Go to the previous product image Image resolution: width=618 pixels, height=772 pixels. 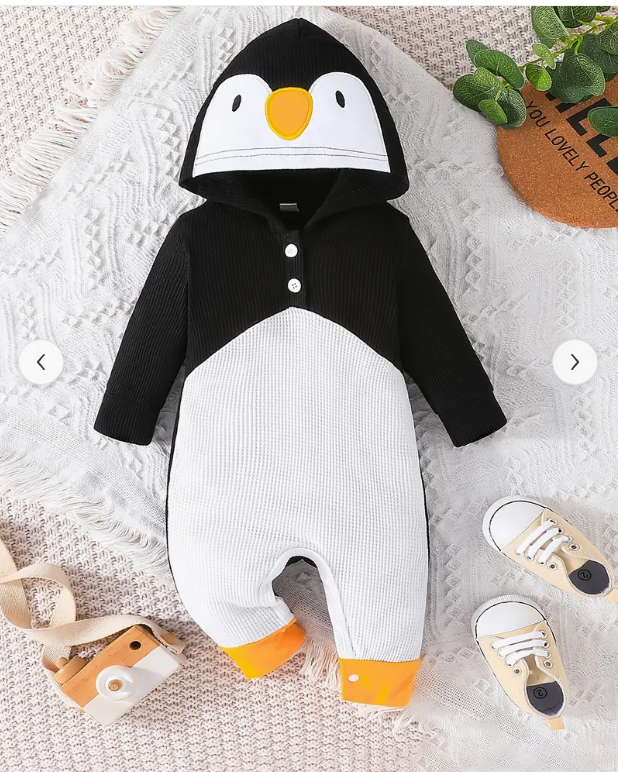[41, 362]
